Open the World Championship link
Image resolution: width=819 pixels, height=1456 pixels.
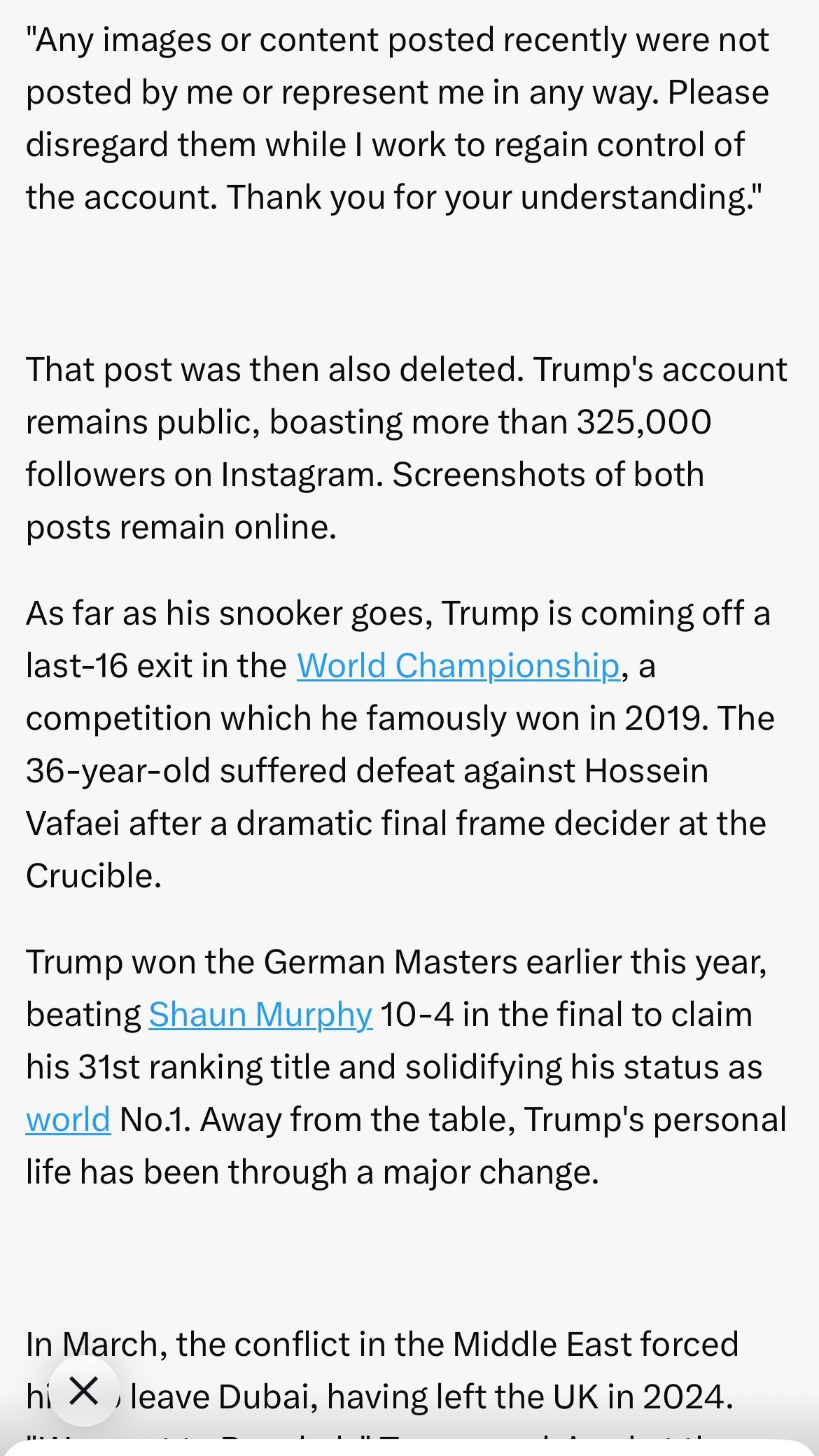click(458, 666)
